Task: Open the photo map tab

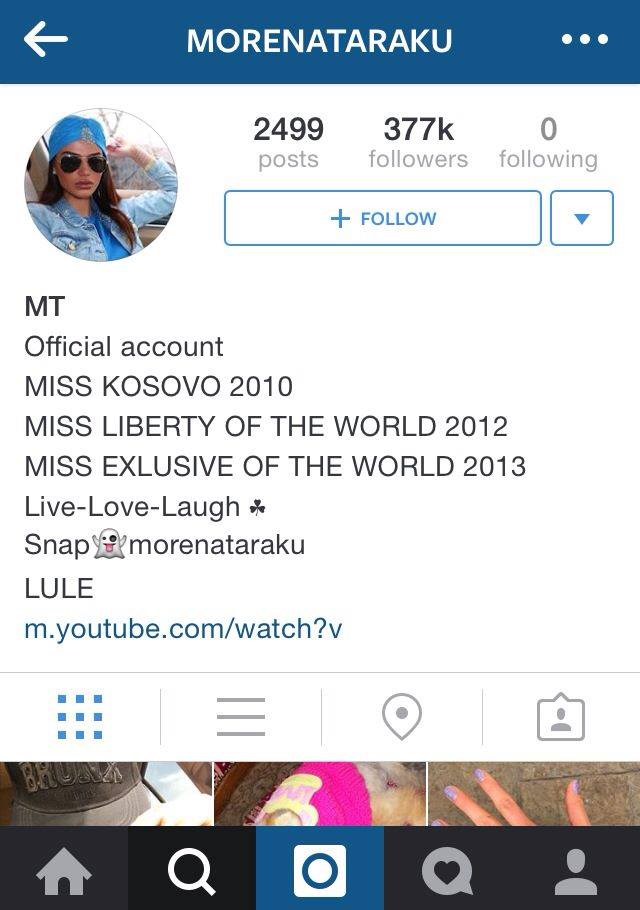Action: 401,716
